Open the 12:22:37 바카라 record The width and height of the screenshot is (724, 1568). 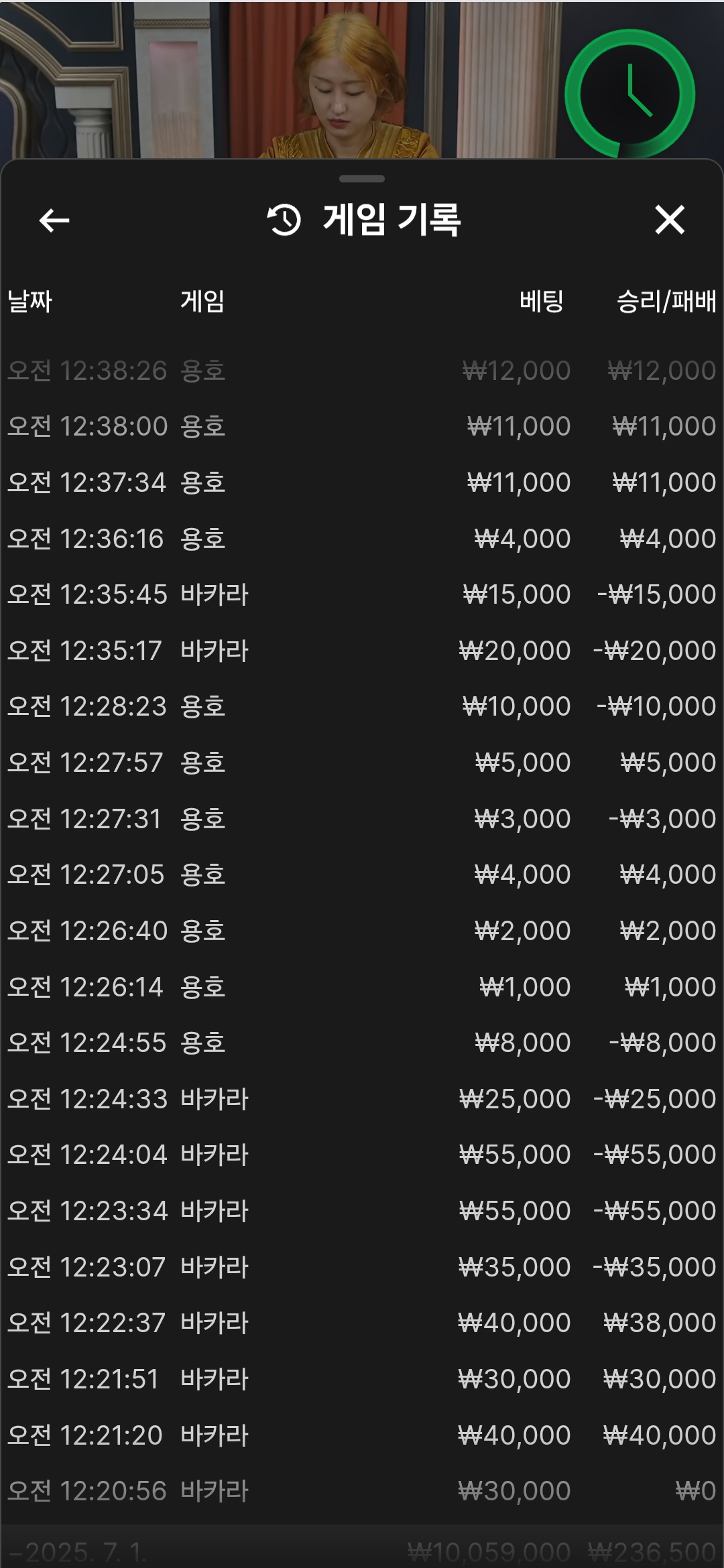pos(362,1323)
